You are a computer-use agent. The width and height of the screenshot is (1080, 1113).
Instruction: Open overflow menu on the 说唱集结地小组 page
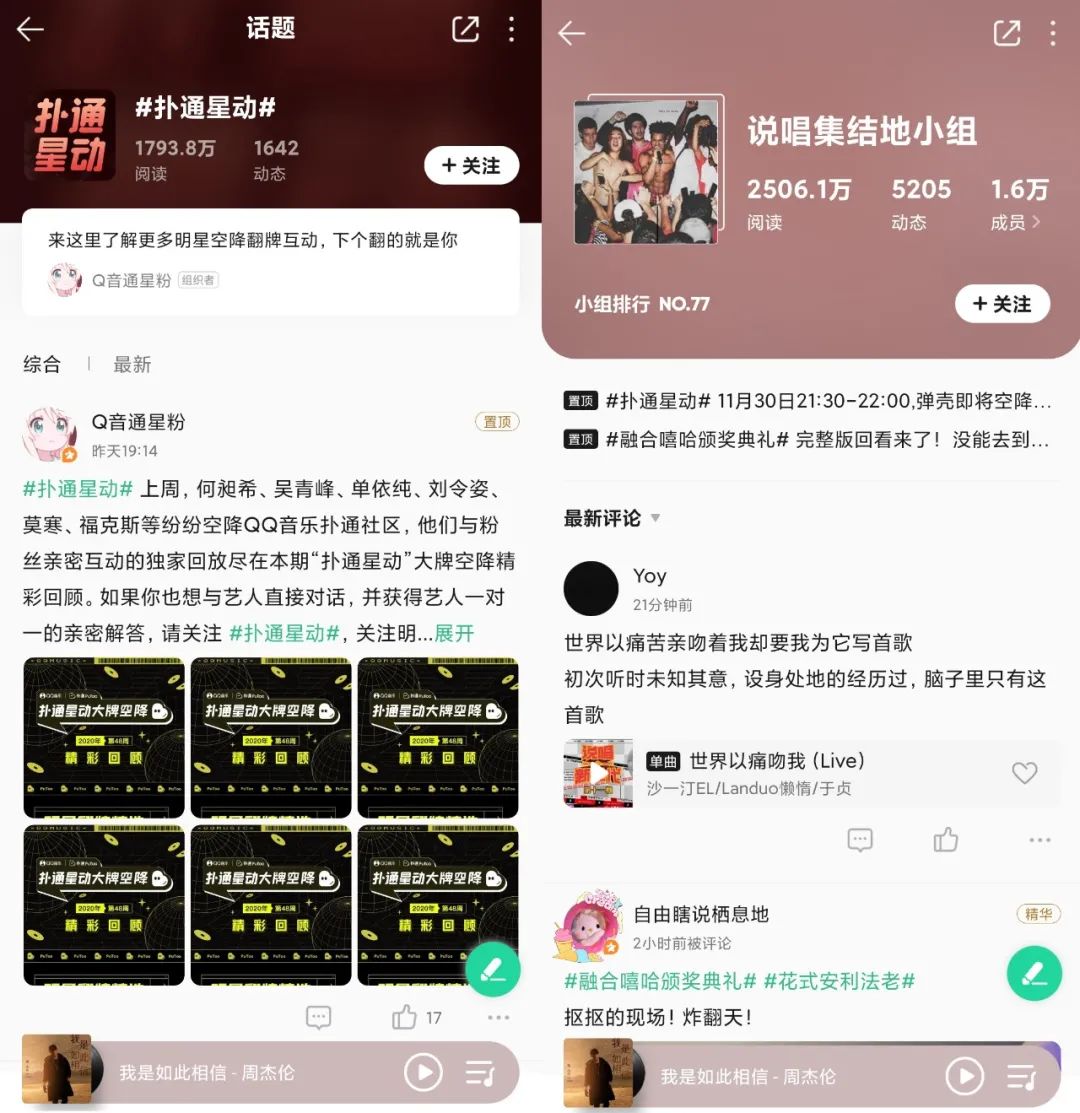1052,33
